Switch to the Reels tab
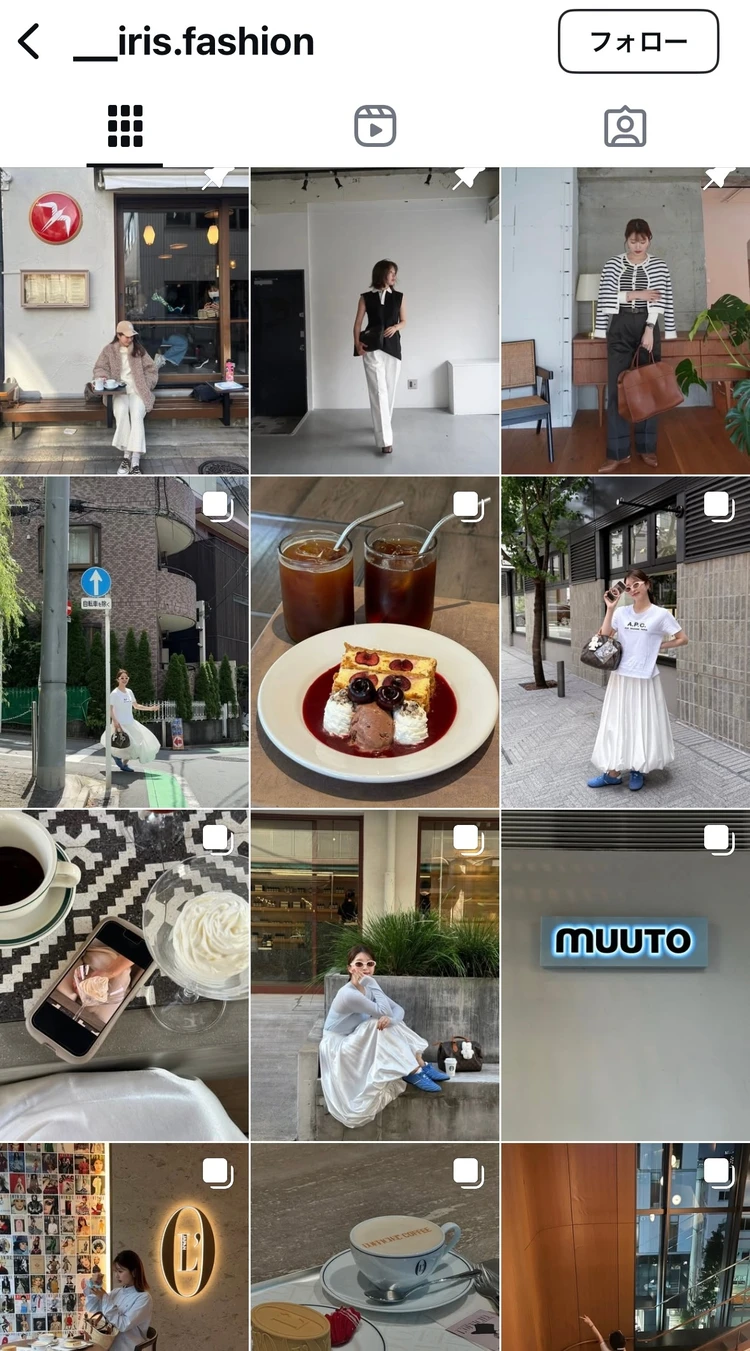Image resolution: width=750 pixels, height=1351 pixels. tap(375, 127)
